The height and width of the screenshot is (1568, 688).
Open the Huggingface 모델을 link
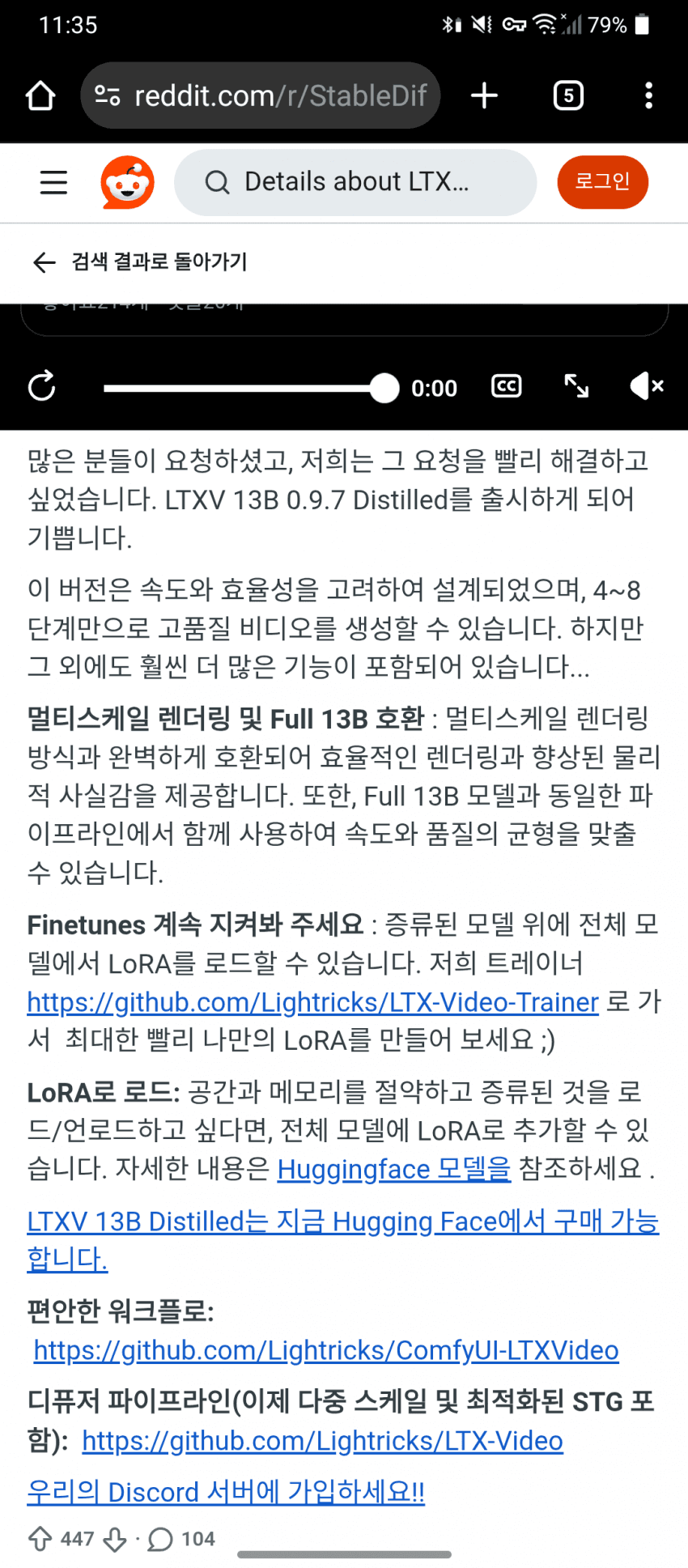pyautogui.click(x=393, y=1170)
